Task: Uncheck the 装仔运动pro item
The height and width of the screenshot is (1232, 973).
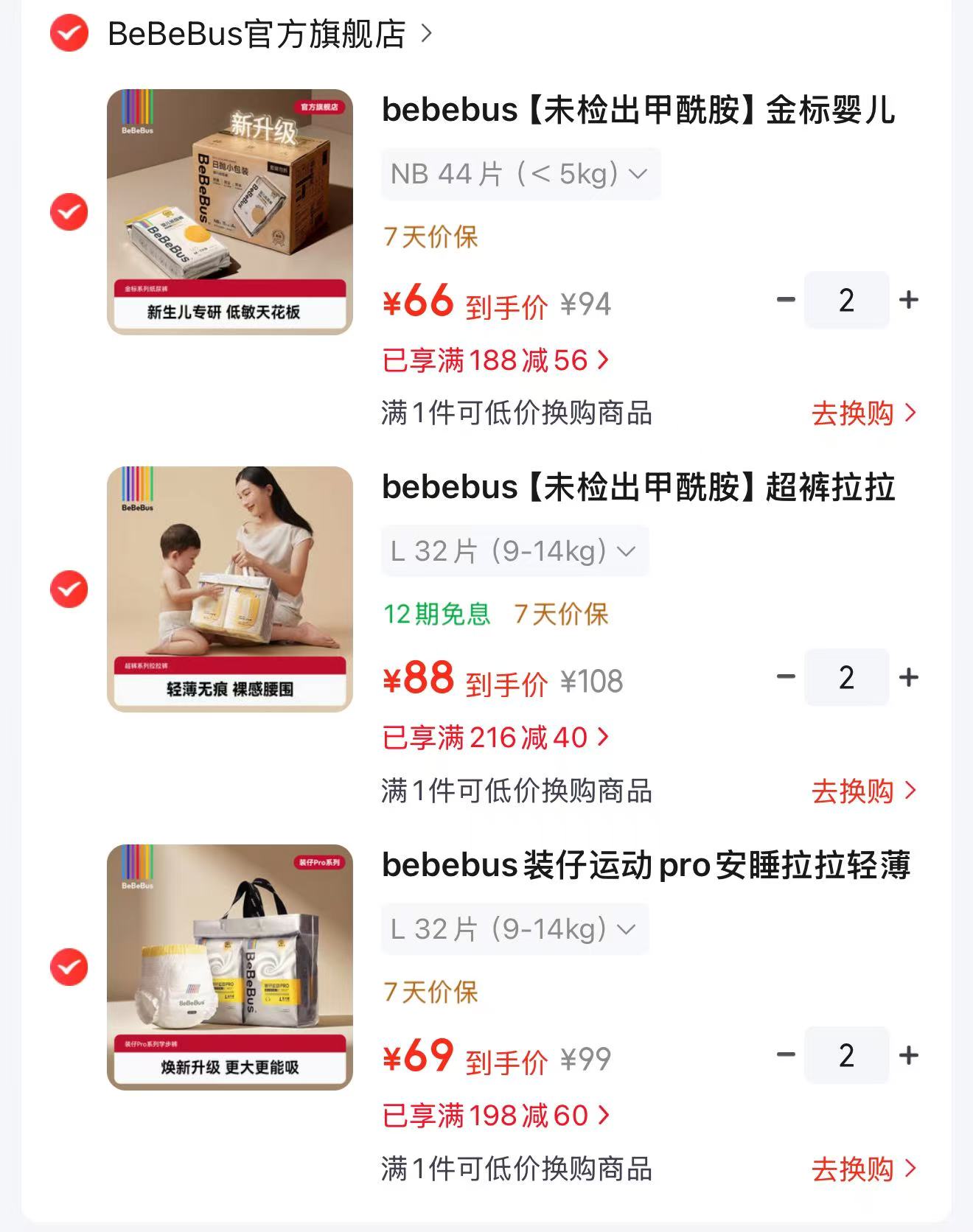Action: [x=69, y=967]
